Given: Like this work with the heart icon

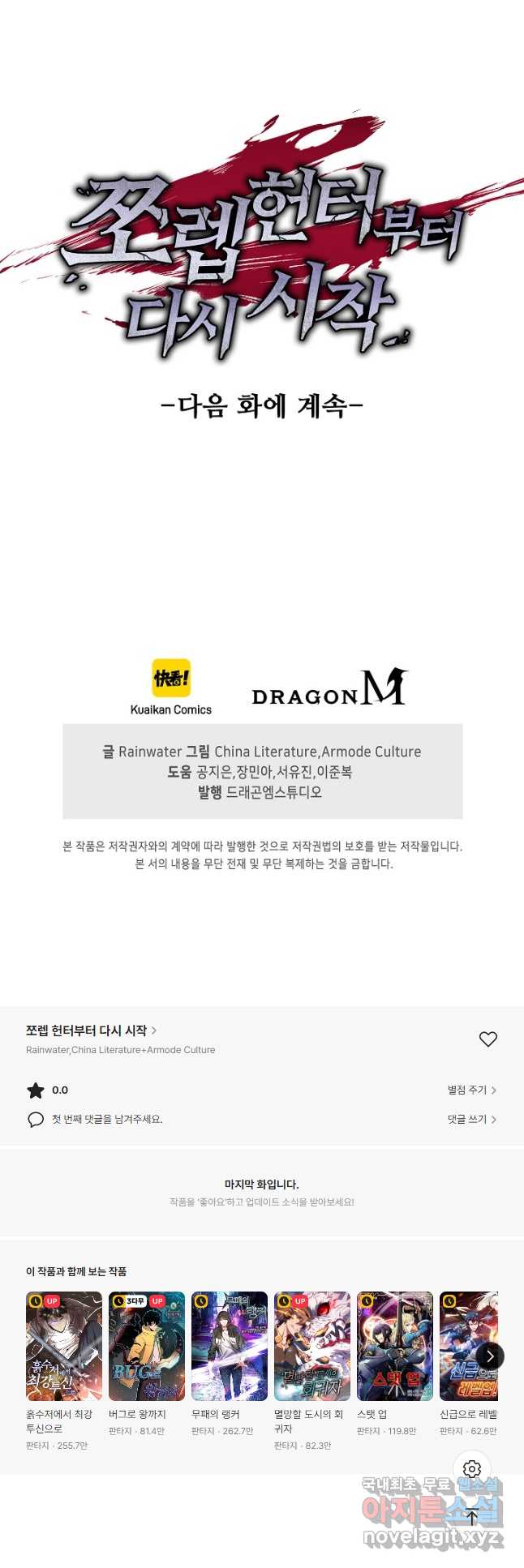Looking at the screenshot, I should coord(487,1039).
